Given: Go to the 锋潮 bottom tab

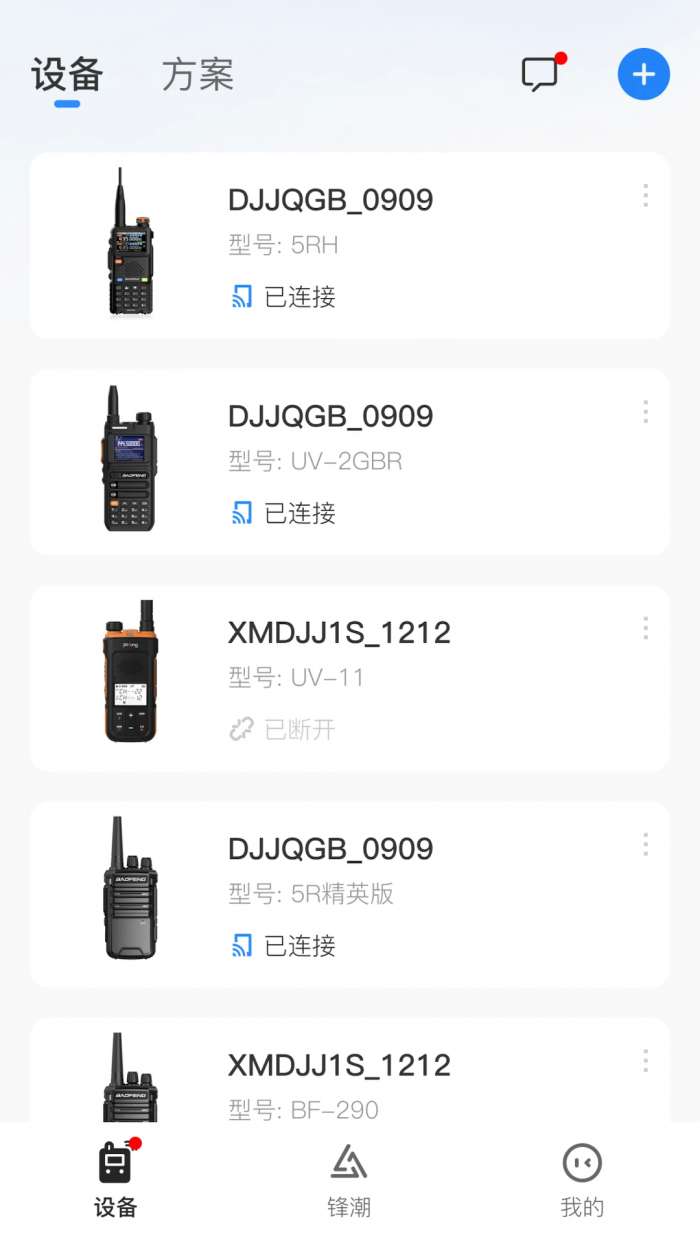Looking at the screenshot, I should 349,1182.
